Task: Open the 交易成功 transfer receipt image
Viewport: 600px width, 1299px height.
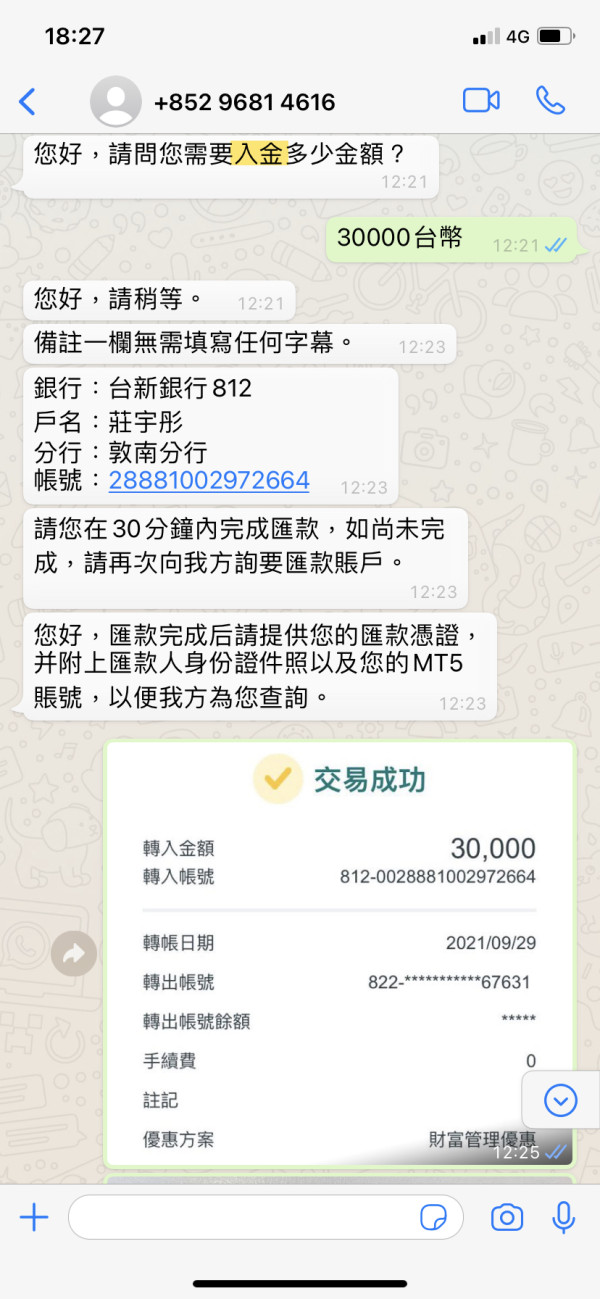Action: [339, 954]
